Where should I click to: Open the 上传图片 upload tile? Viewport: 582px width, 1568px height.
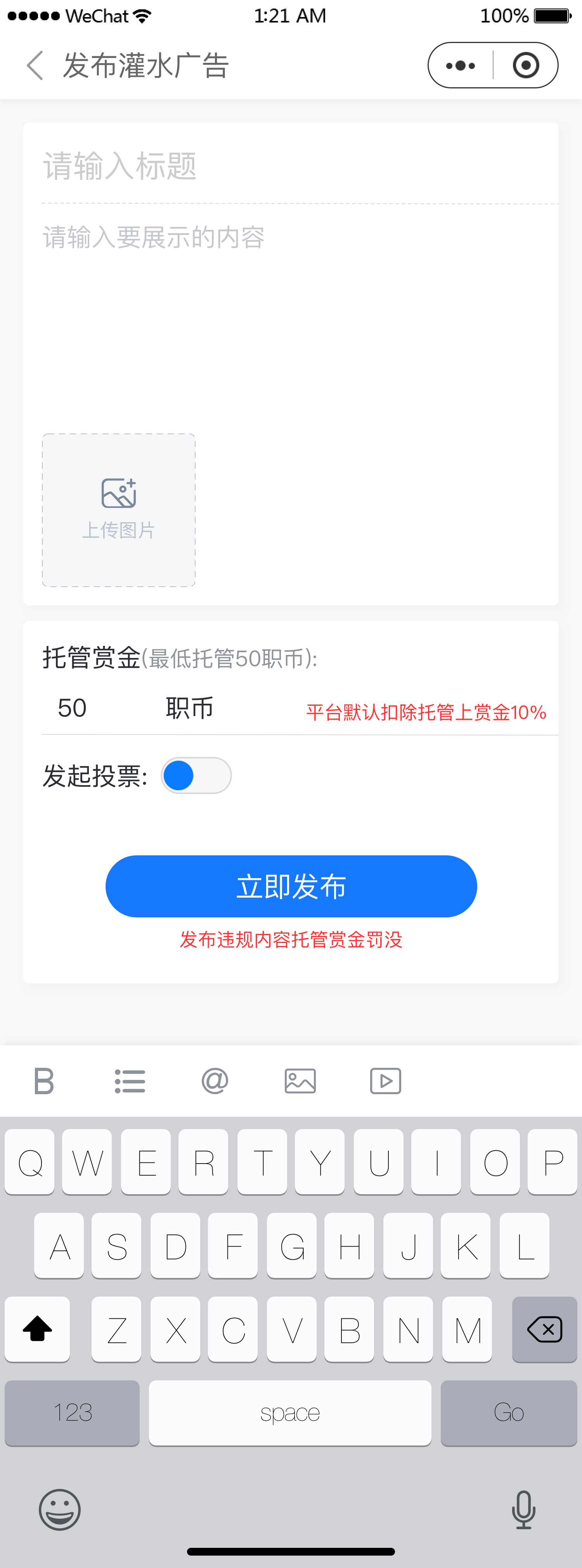tap(119, 510)
